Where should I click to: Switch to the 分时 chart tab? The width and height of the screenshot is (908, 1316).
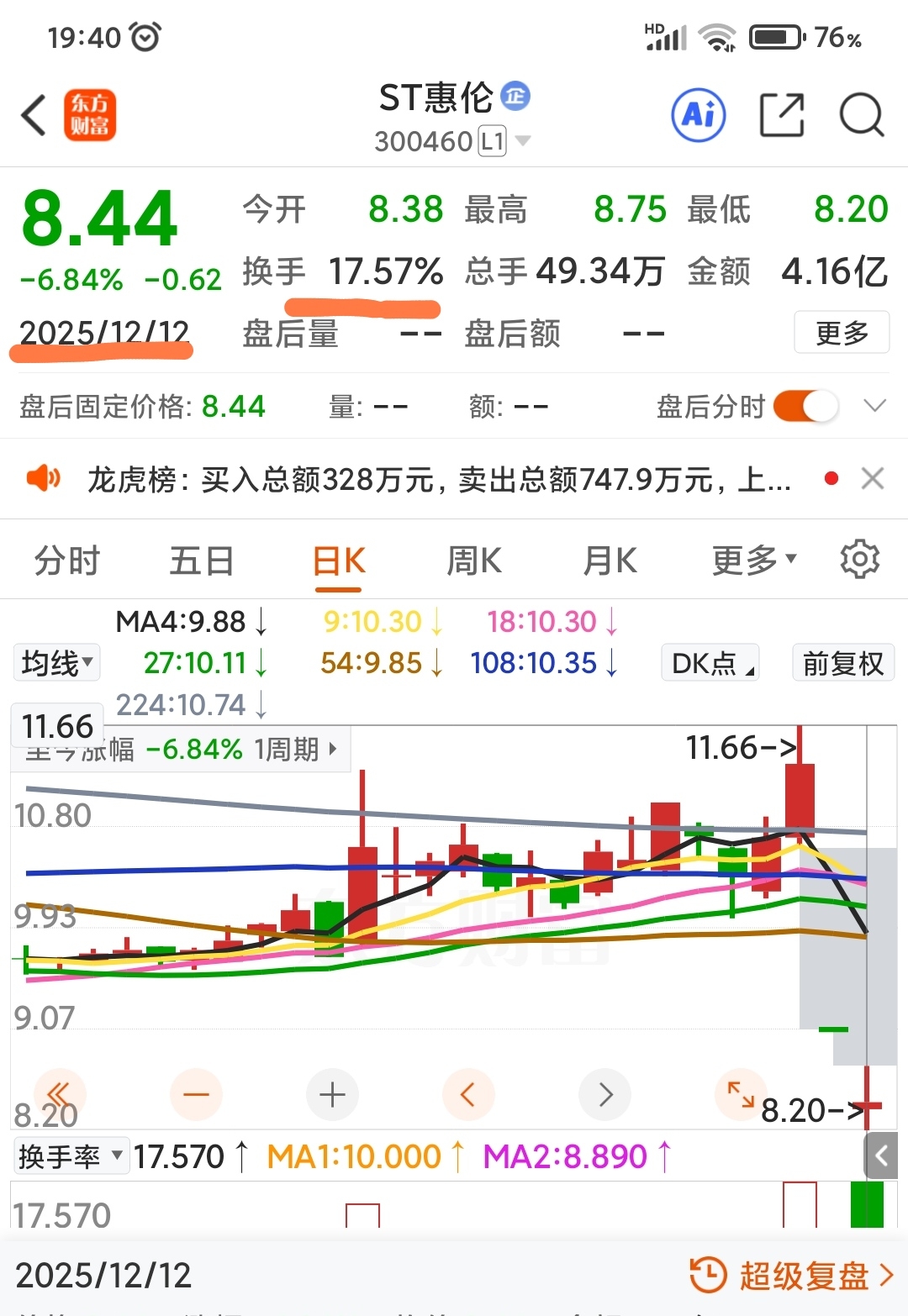pyautogui.click(x=67, y=561)
